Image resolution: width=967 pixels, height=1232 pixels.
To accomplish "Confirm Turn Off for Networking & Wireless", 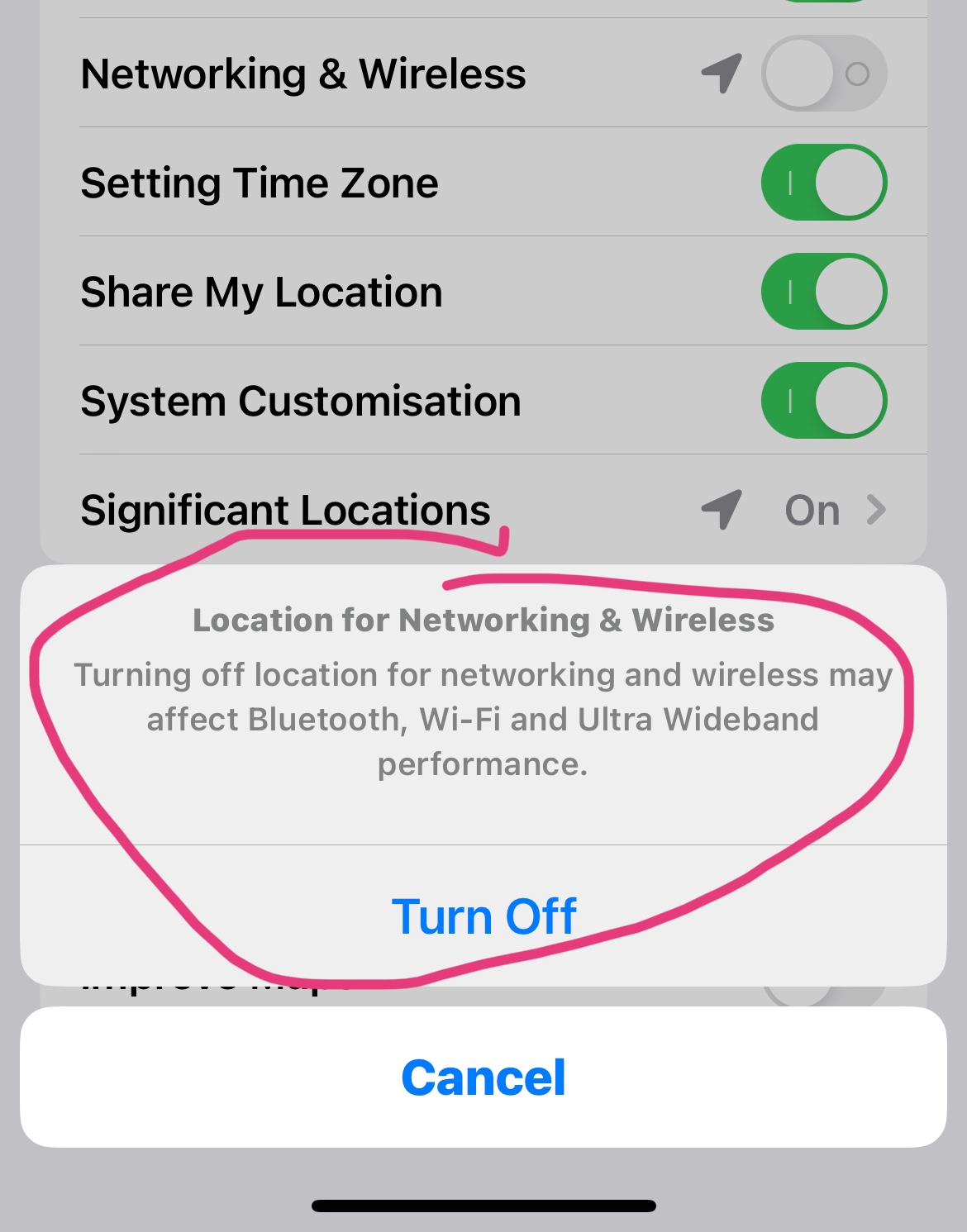I will pos(483,916).
